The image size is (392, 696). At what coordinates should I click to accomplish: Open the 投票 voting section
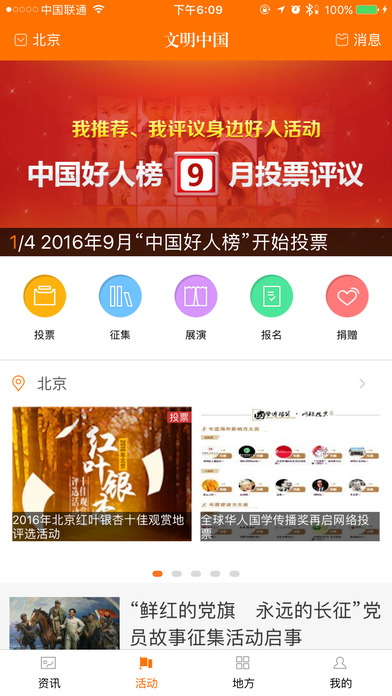pos(44,307)
